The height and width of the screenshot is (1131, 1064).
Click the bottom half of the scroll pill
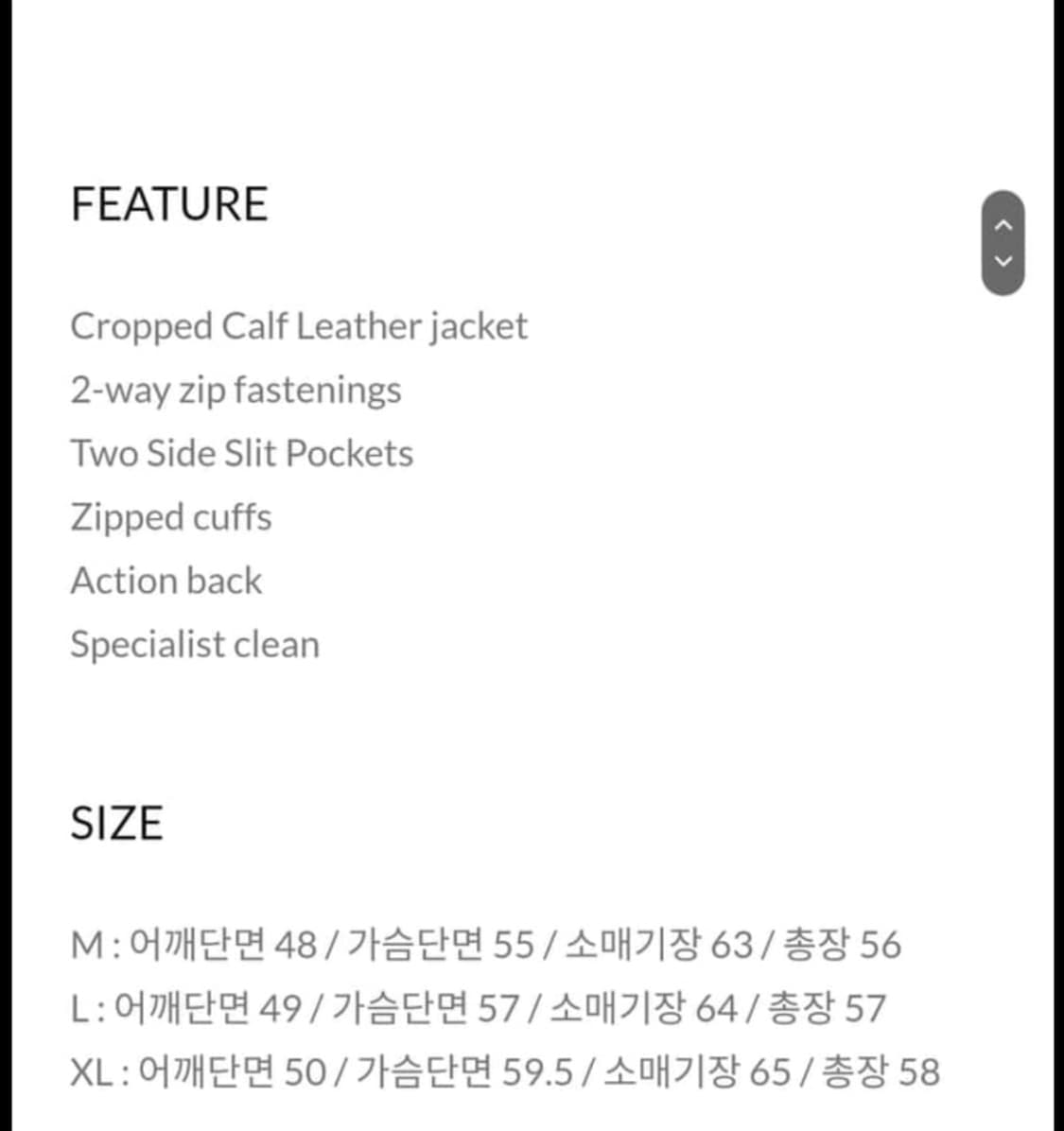tap(1003, 265)
